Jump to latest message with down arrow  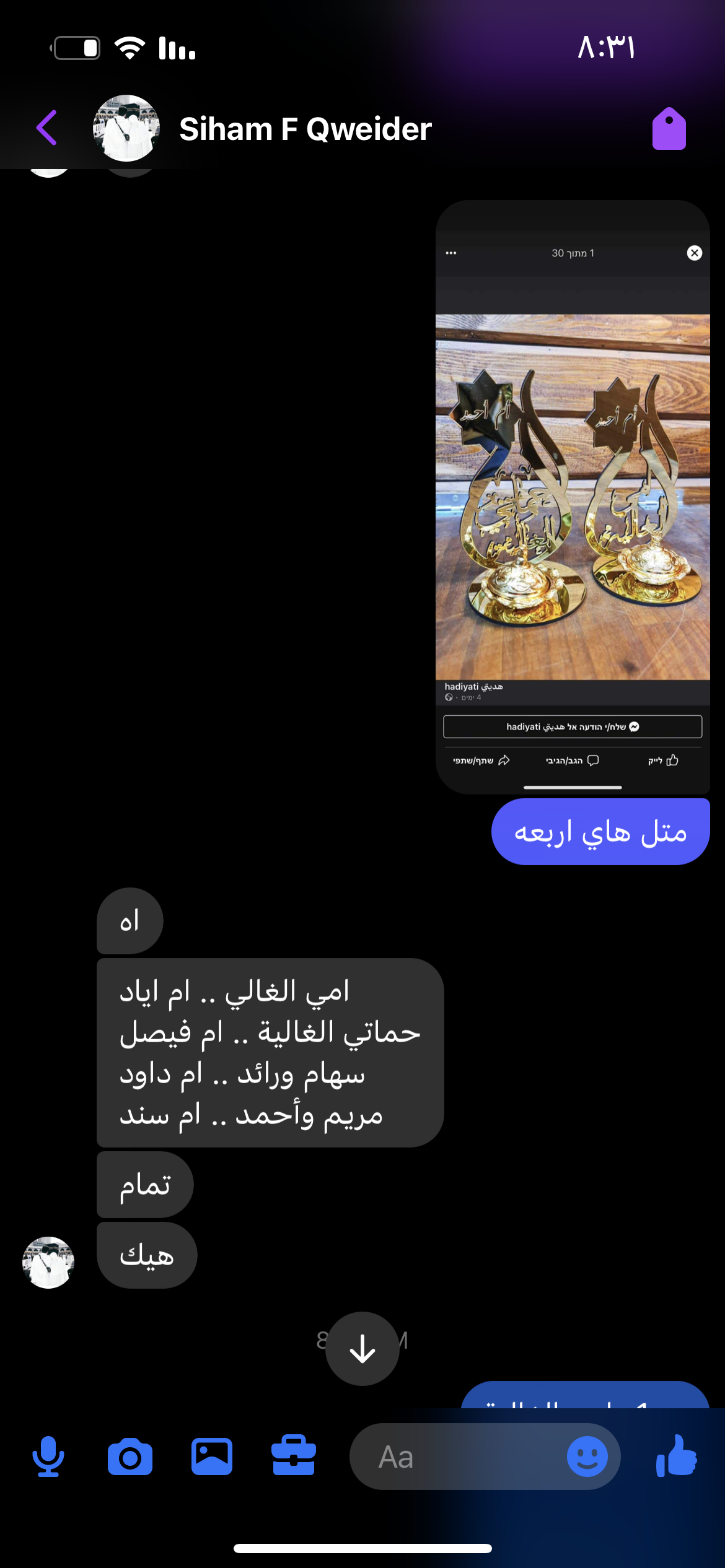point(362,1348)
